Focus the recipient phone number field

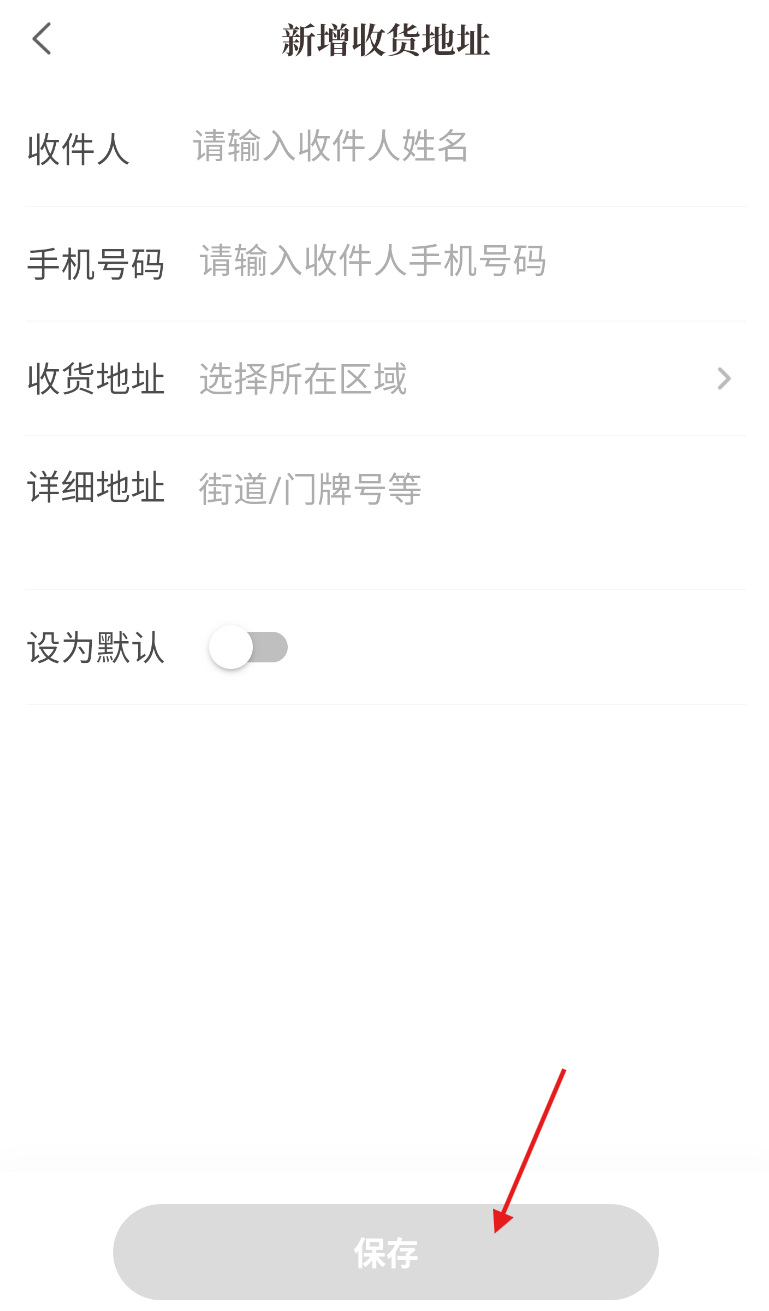point(470,262)
